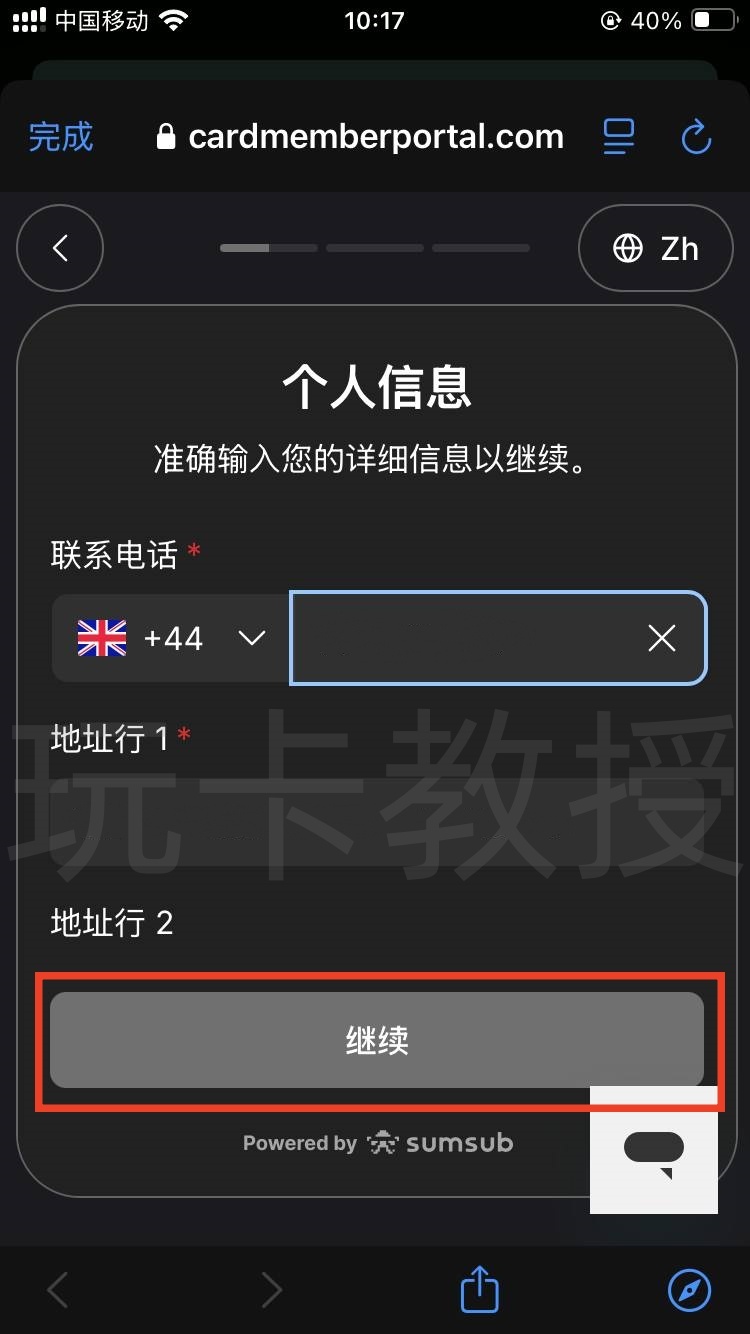Go back to the previous form step
750x1334 pixels.
(x=60, y=248)
